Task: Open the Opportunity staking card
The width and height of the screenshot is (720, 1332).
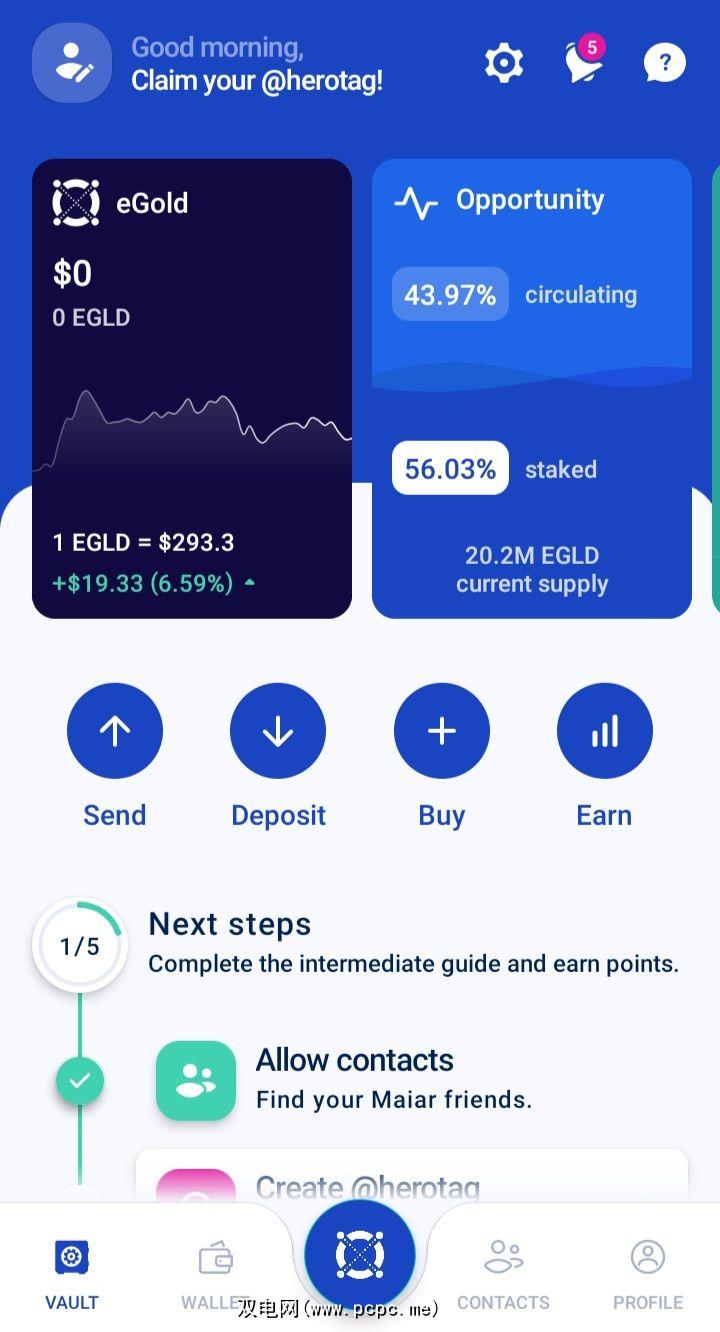Action: tap(532, 388)
